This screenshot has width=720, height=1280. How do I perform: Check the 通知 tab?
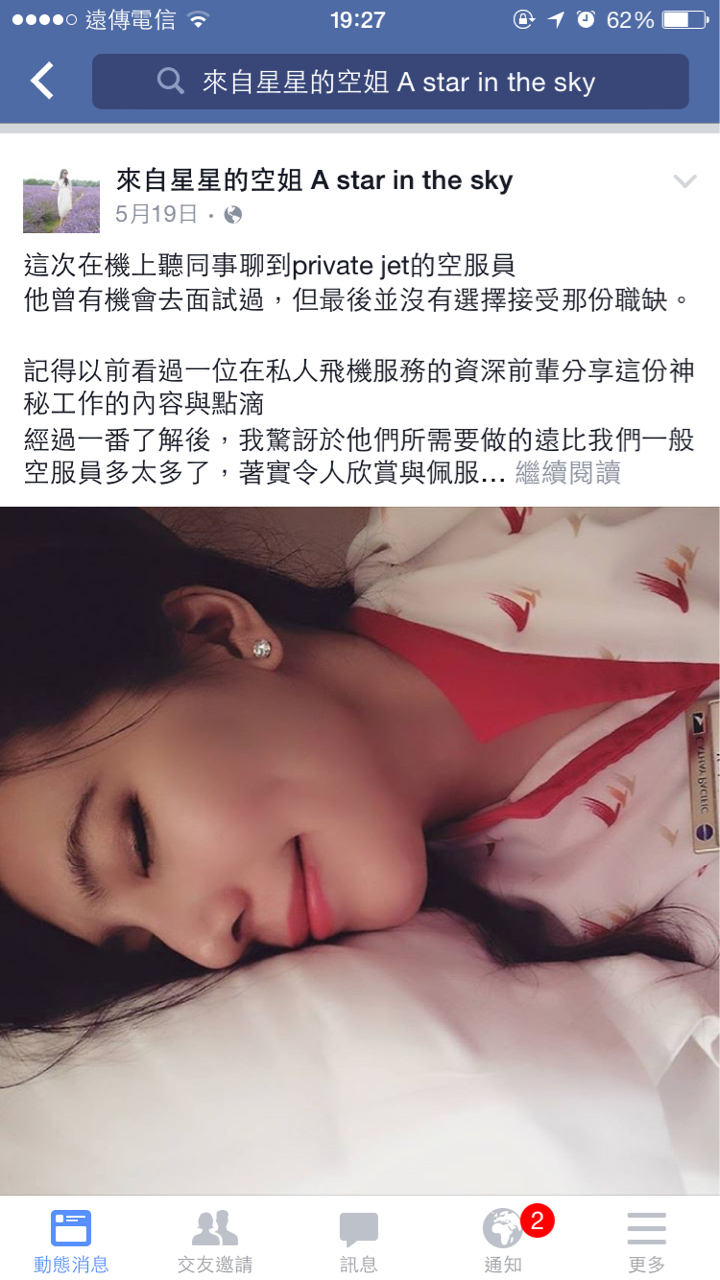coord(503,1238)
